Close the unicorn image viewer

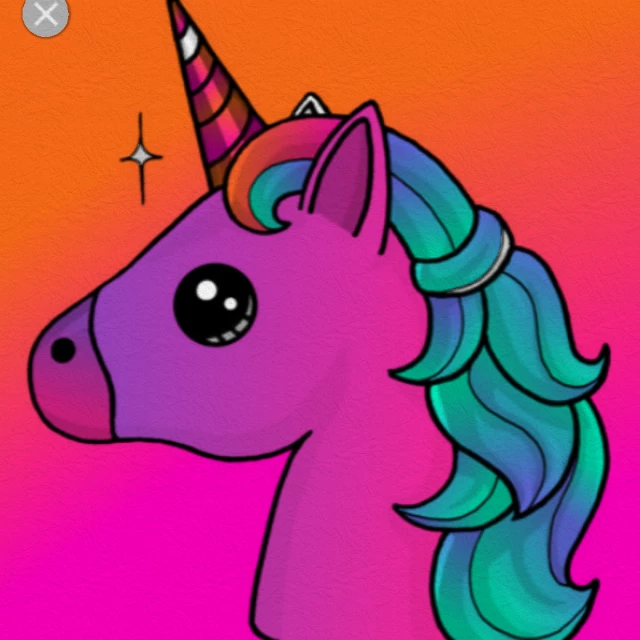(x=45, y=15)
